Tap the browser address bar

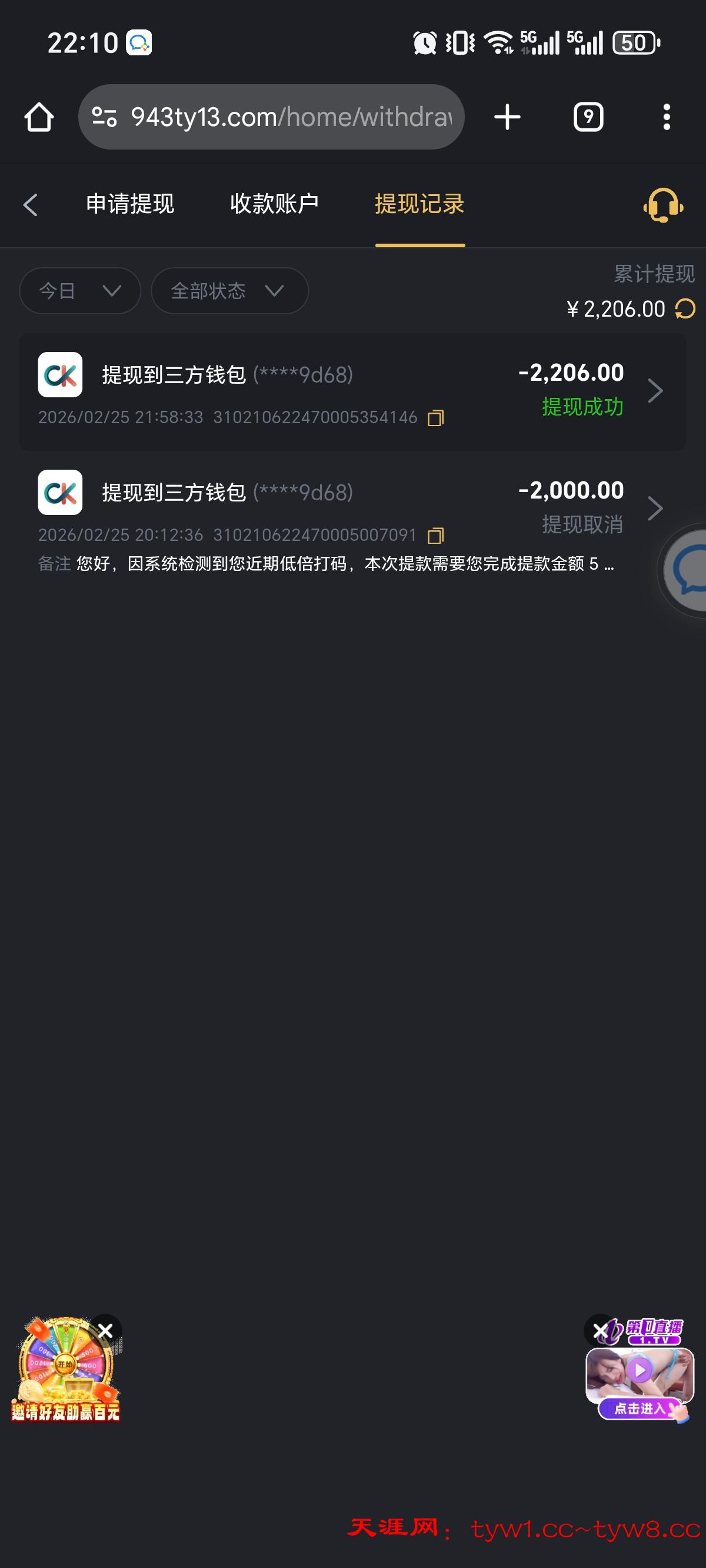click(271, 117)
